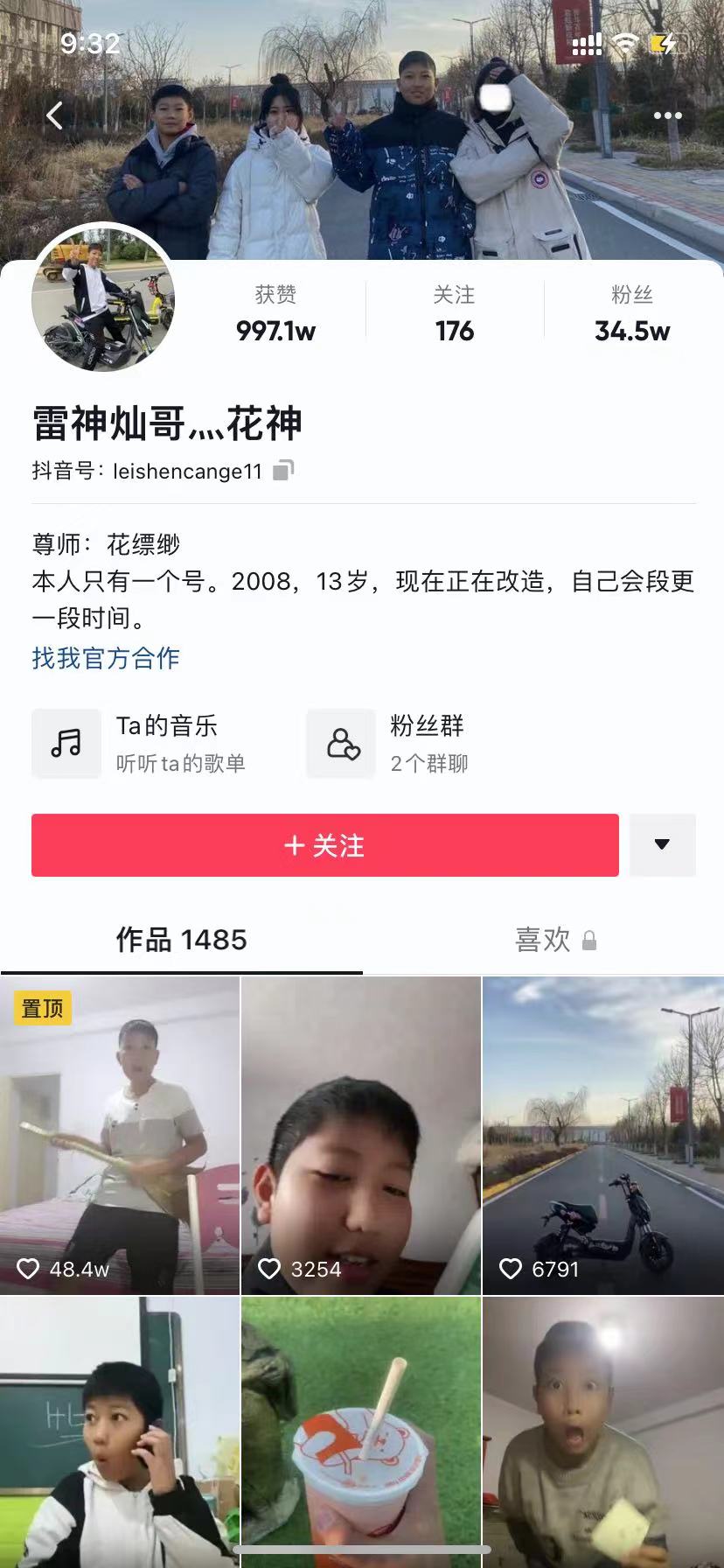The width and height of the screenshot is (724, 1568).
Task: Go back using the top-left arrow
Action: 54,115
